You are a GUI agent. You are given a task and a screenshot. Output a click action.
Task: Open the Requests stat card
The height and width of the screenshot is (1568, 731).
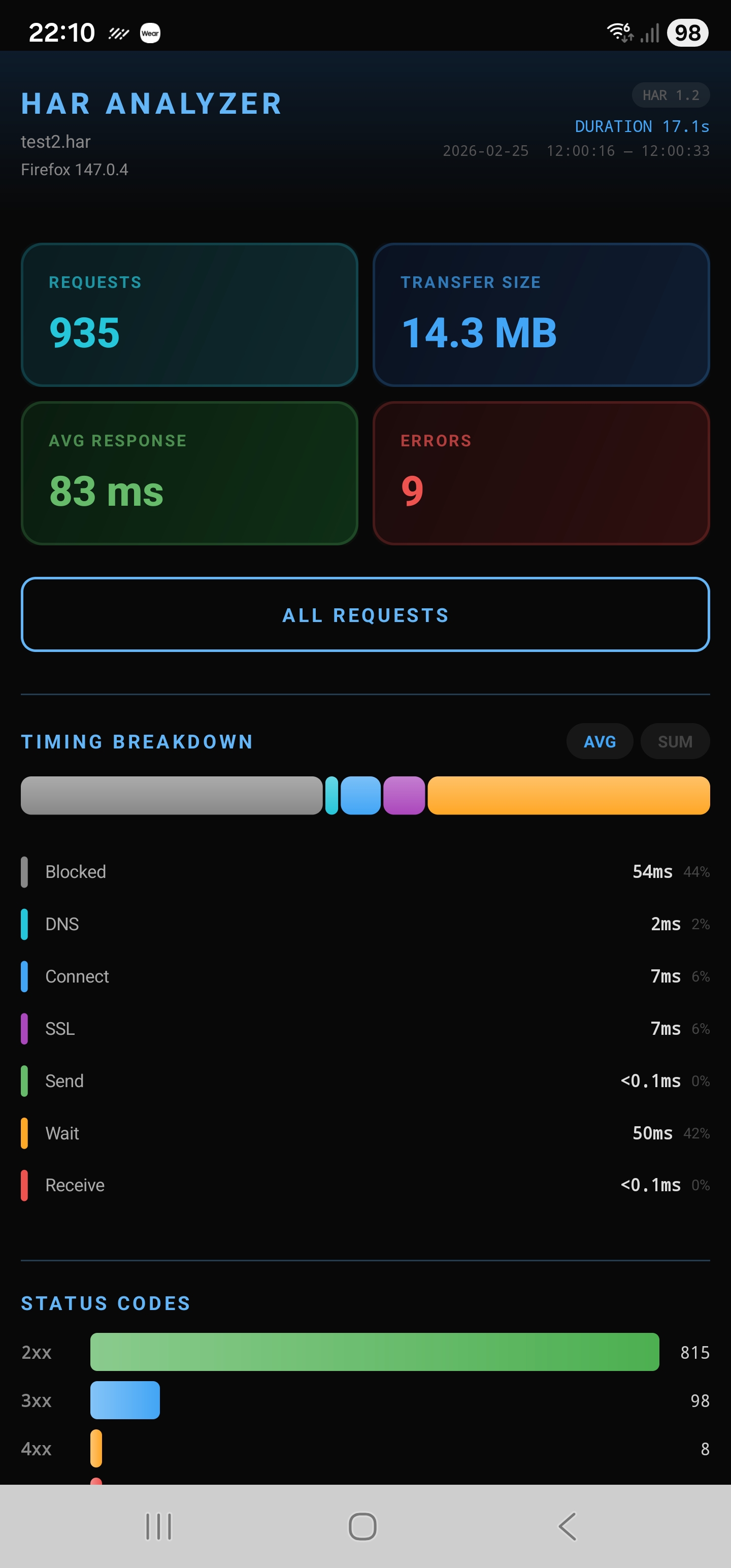click(x=189, y=313)
